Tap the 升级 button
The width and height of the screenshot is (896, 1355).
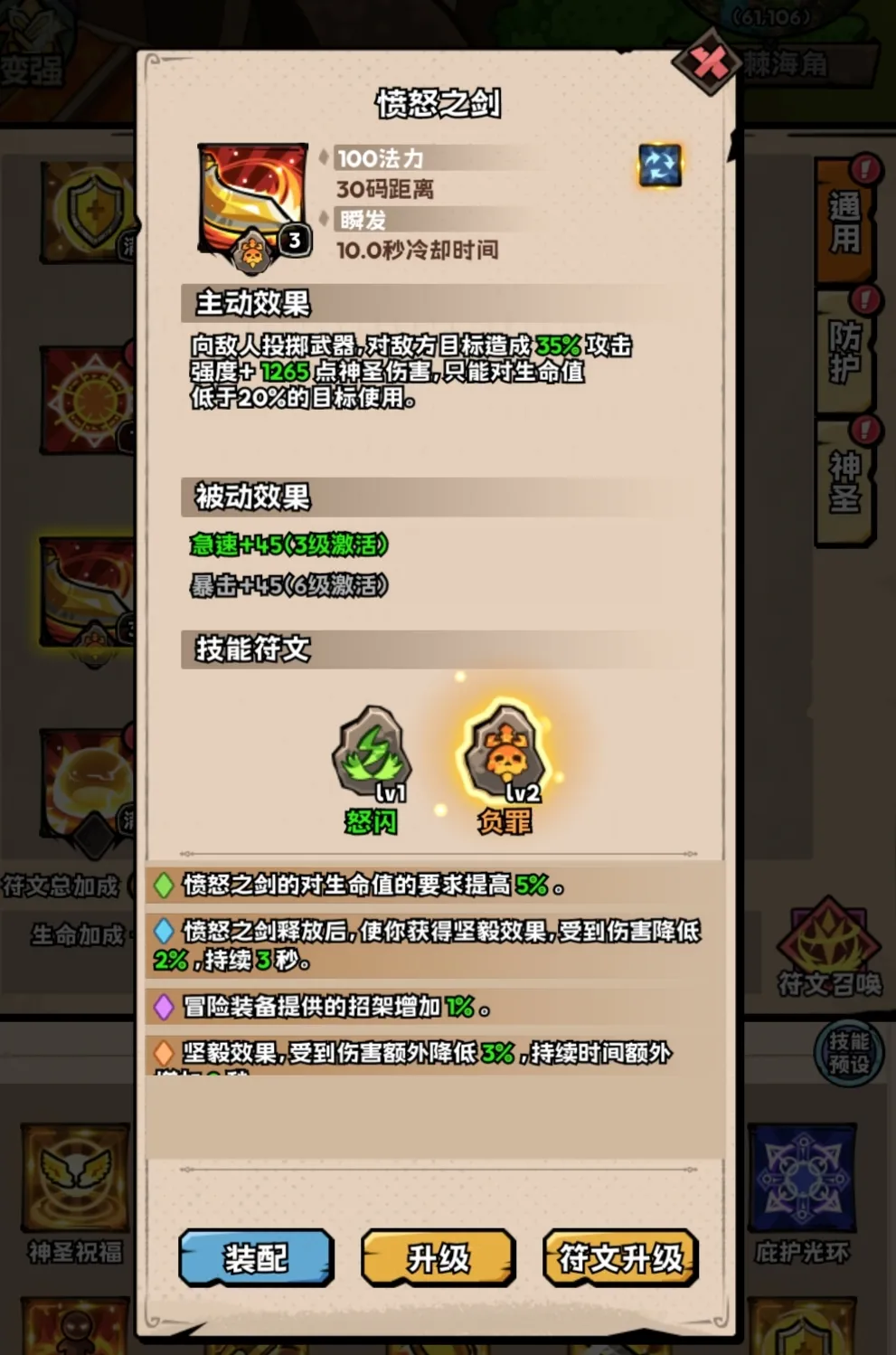coord(439,1257)
